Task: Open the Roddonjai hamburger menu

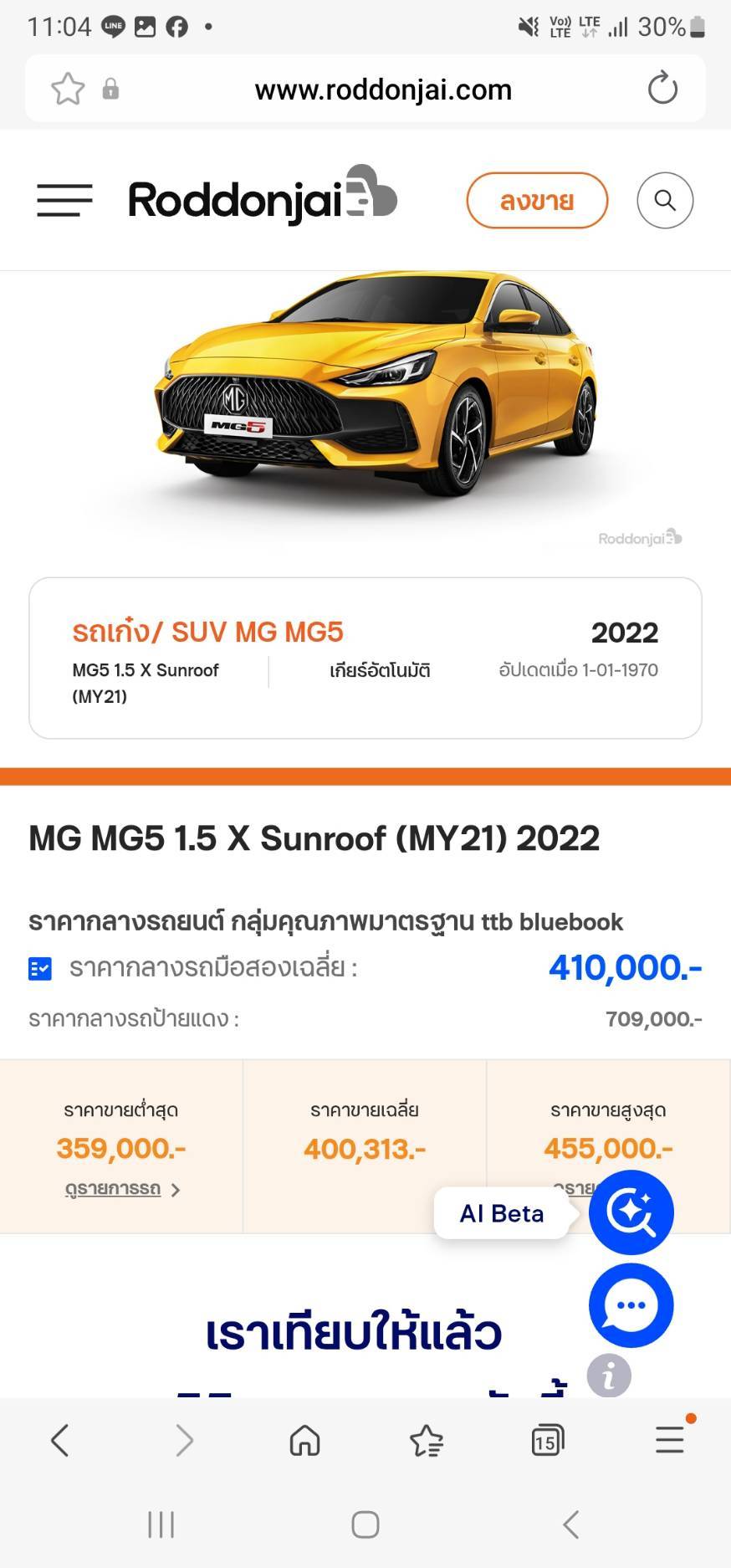Action: pyautogui.click(x=64, y=201)
